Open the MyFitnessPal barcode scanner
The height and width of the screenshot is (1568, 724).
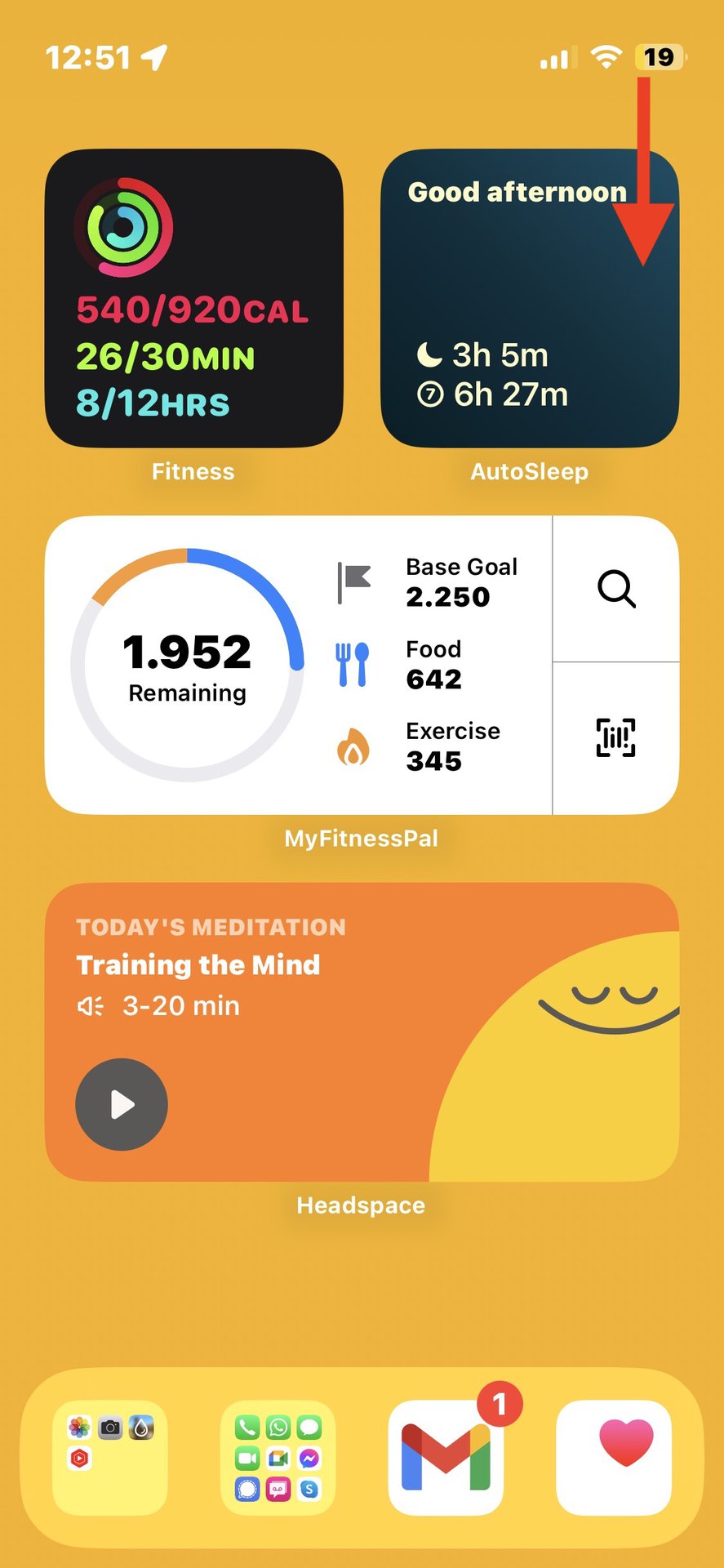coord(616,738)
